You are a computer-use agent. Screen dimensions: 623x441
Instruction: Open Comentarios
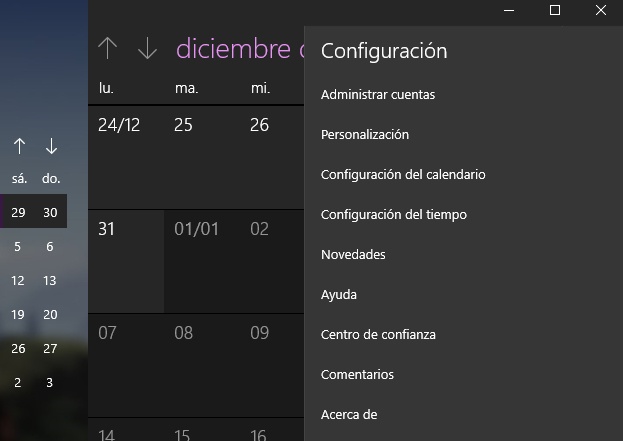357,375
